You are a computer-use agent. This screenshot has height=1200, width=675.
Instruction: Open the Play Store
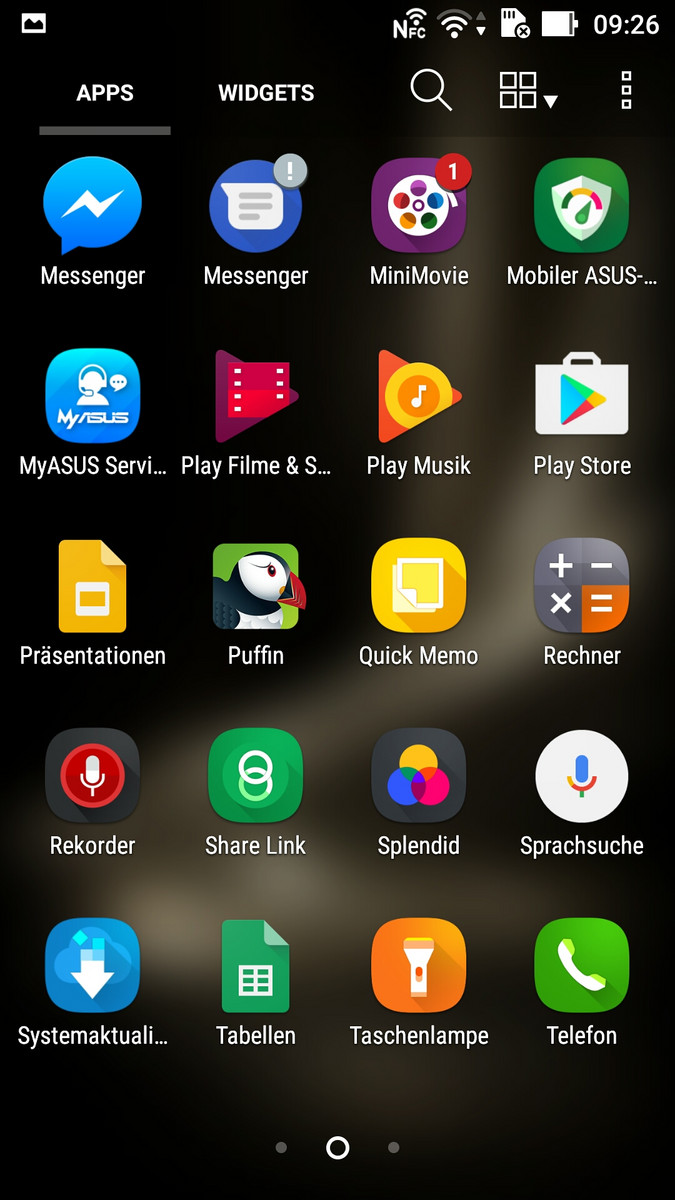(581, 396)
